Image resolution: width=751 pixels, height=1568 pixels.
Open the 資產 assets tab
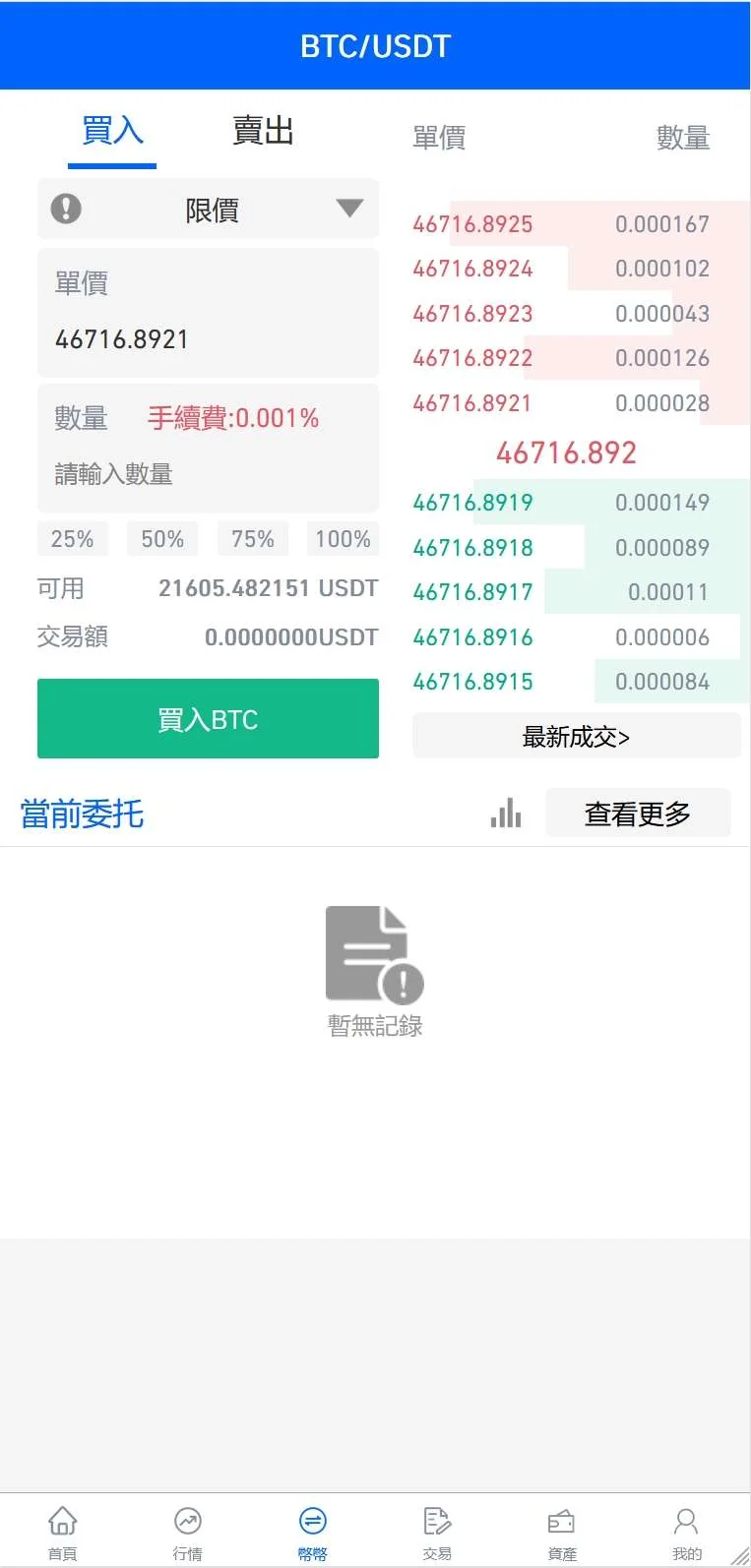(x=562, y=1533)
